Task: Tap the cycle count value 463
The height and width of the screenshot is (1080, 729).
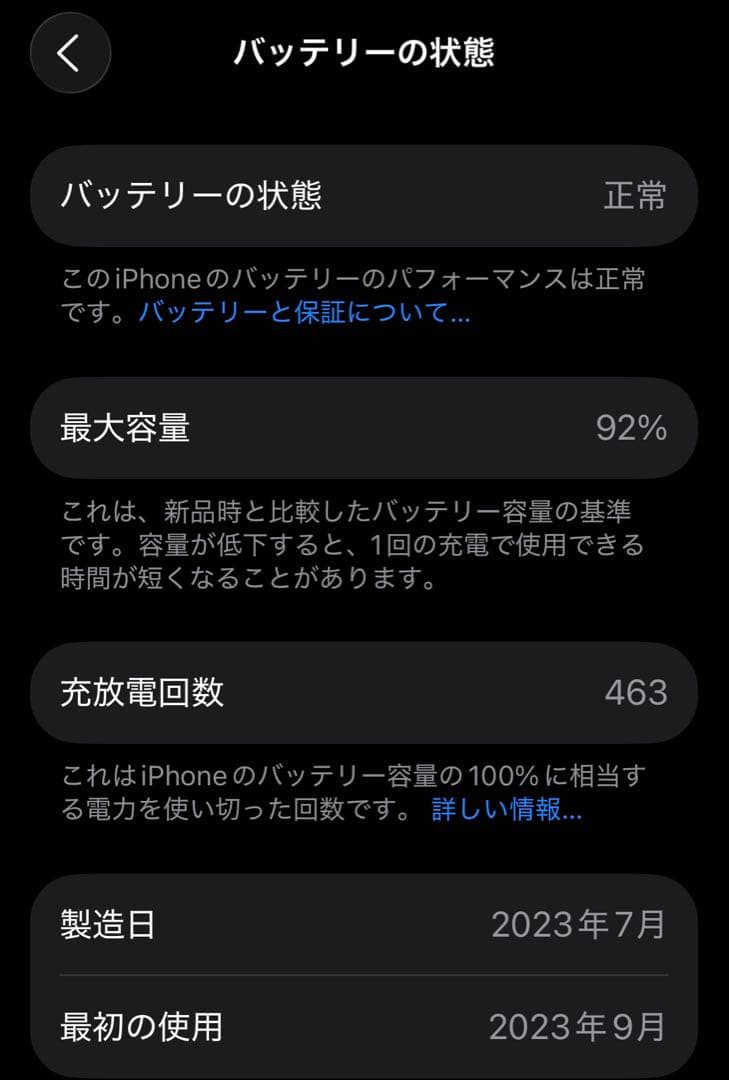Action: point(638,691)
